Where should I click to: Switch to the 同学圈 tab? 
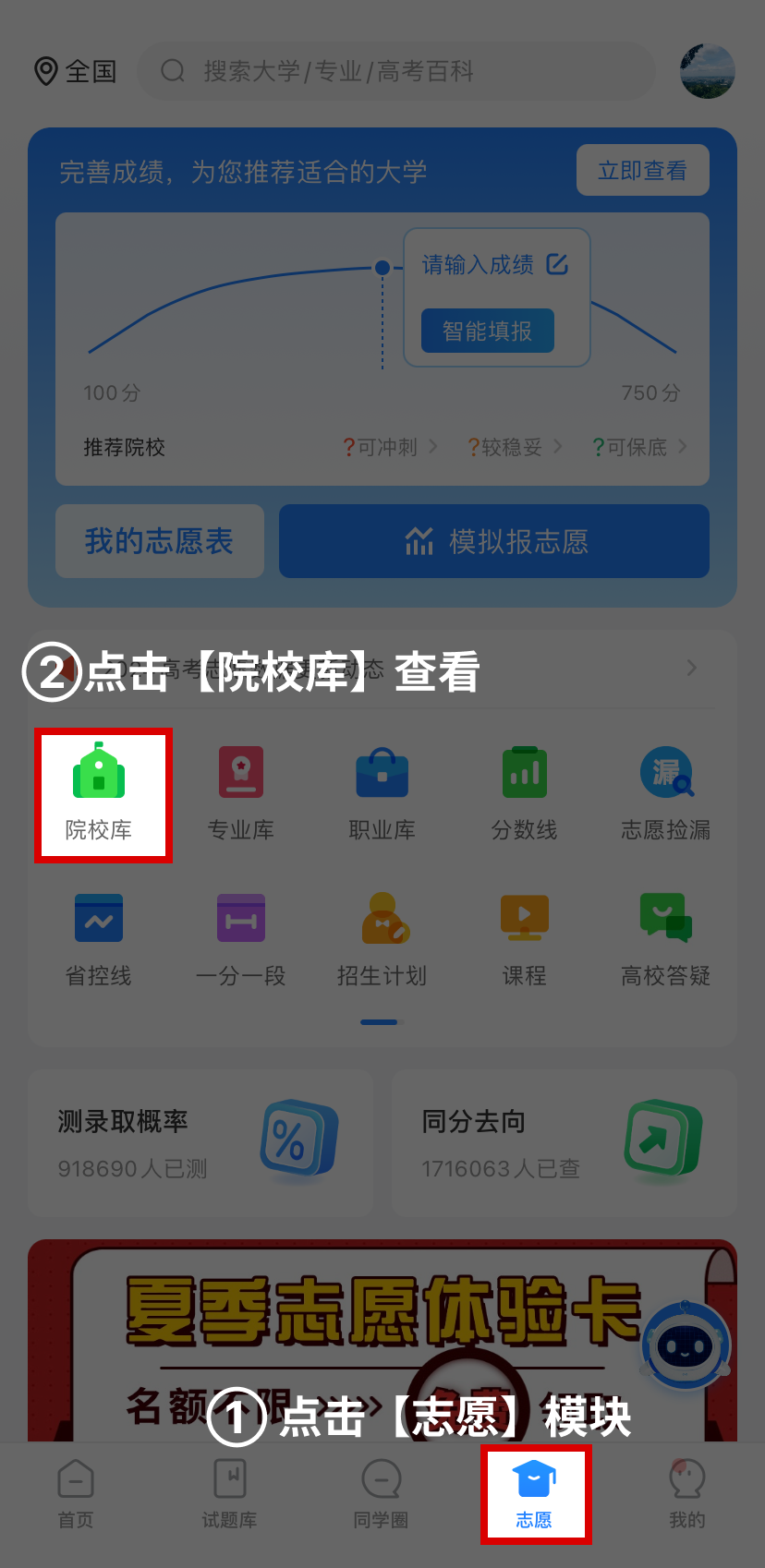[381, 1494]
